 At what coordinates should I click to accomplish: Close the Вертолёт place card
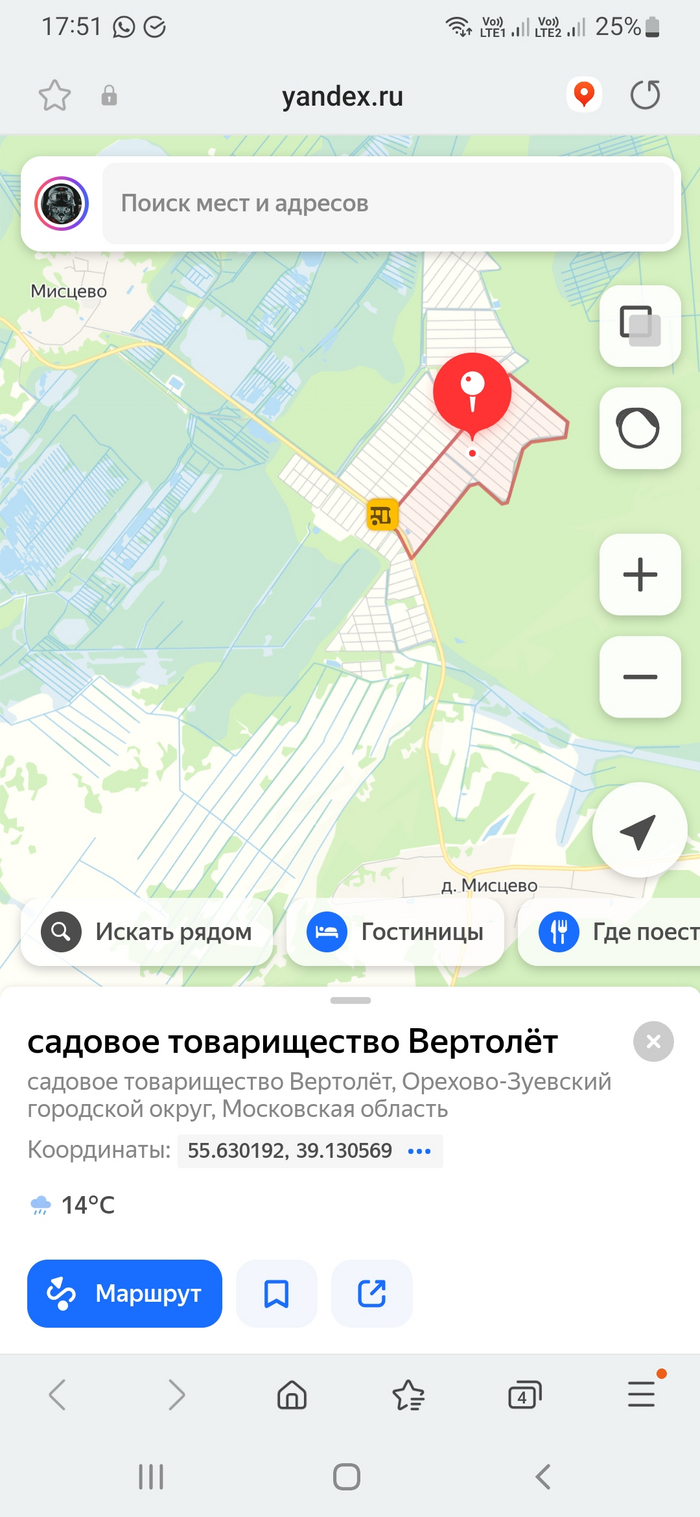tap(653, 1042)
